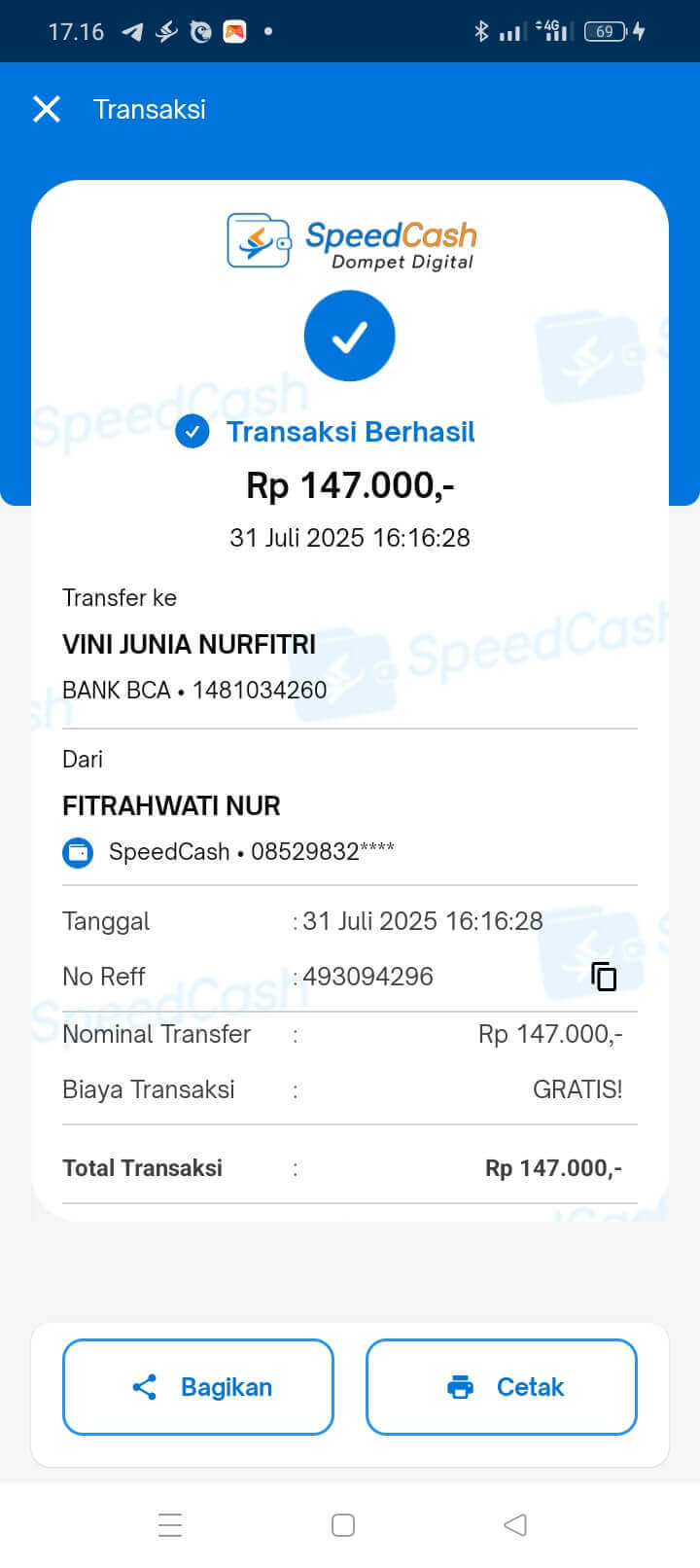This screenshot has height=1568, width=700.
Task: Print the receipt using Cetak
Action: tap(502, 1386)
